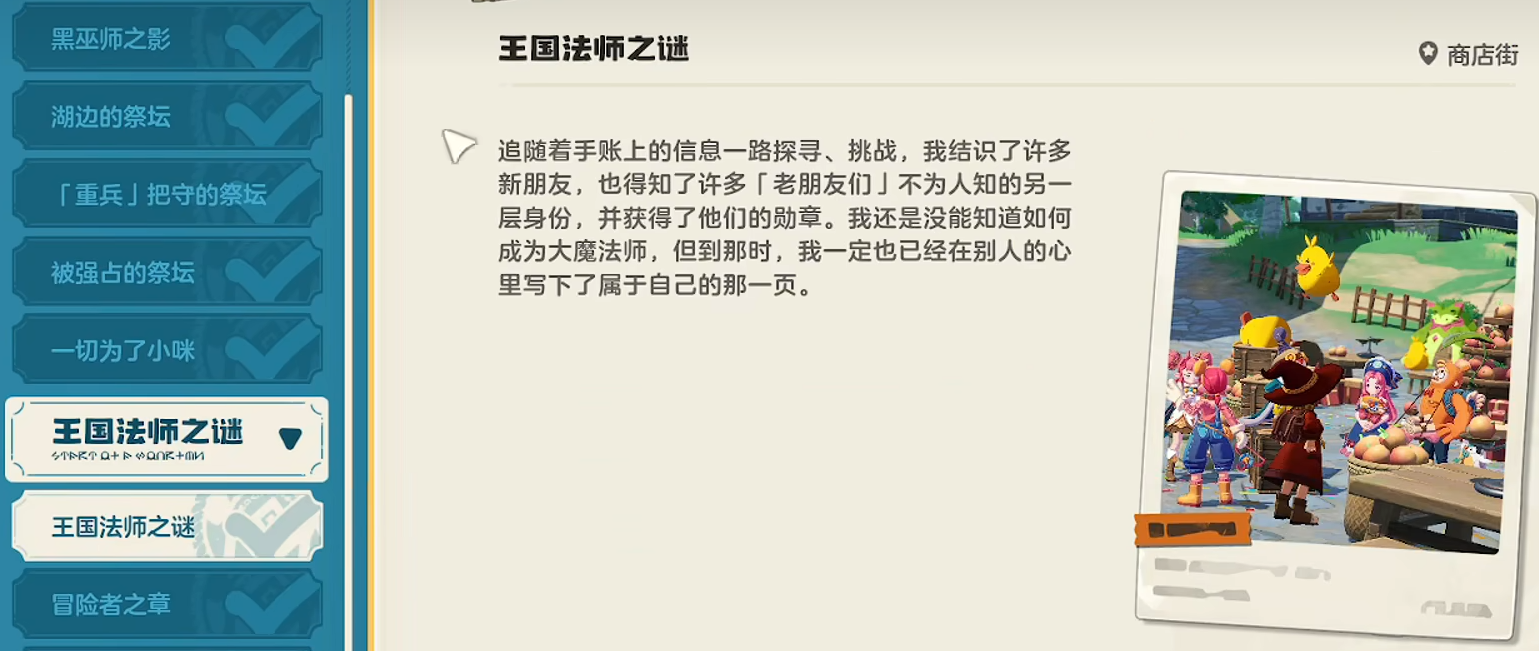The image size is (1539, 651).
Task: Open the 王国法师之谜 sub-quest entry
Action: click(166, 526)
